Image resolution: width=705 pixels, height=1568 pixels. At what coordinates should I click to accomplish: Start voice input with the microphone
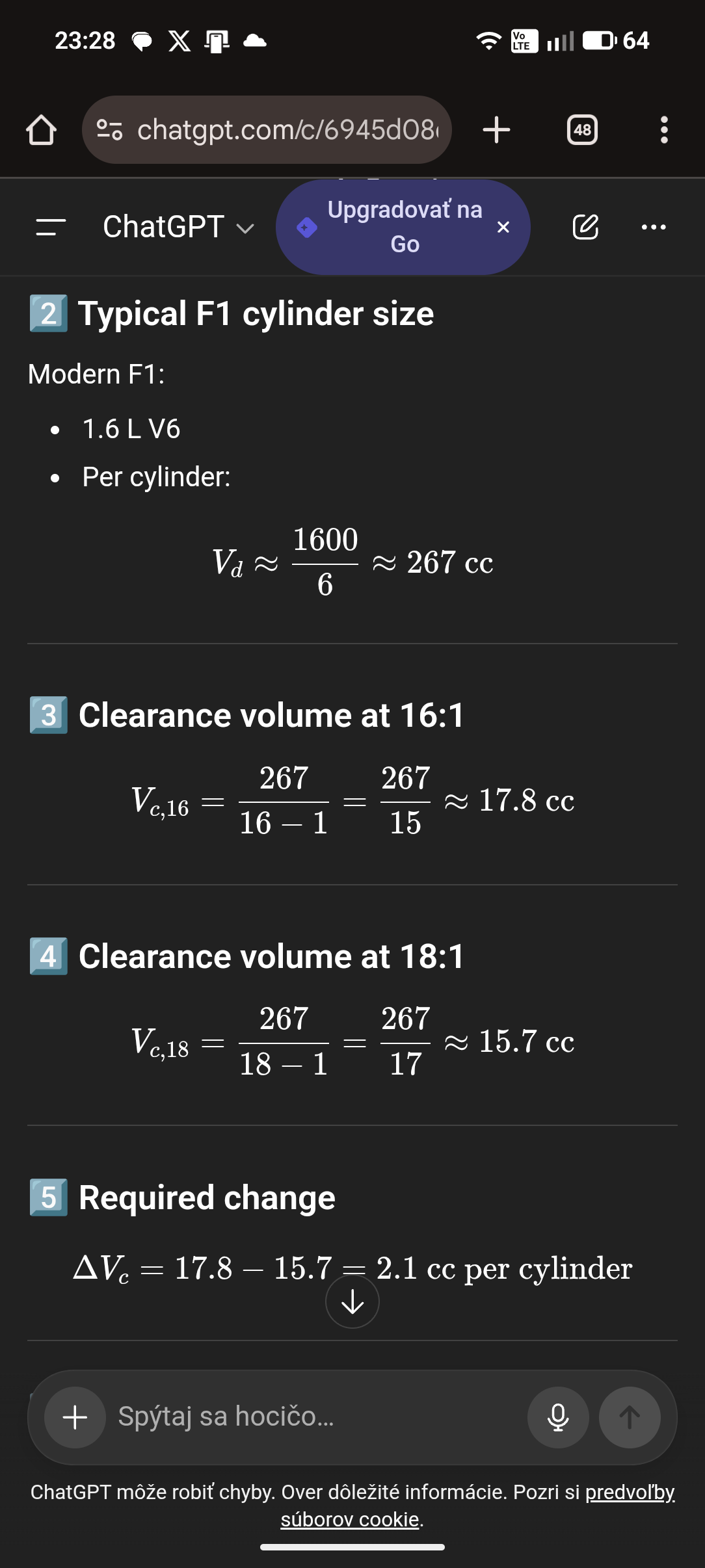[x=558, y=1417]
